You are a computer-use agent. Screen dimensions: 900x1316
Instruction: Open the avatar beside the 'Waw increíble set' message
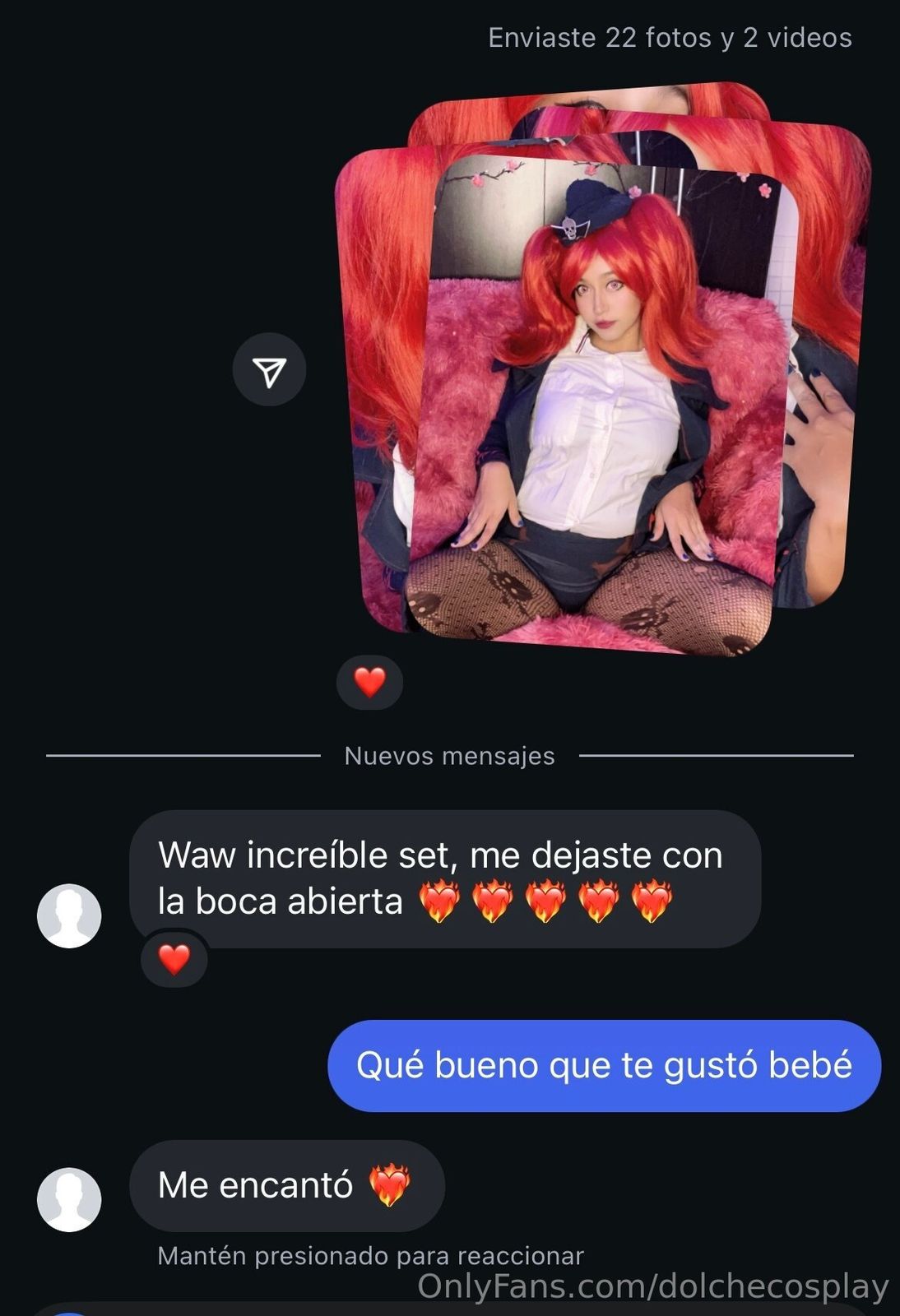[69, 915]
